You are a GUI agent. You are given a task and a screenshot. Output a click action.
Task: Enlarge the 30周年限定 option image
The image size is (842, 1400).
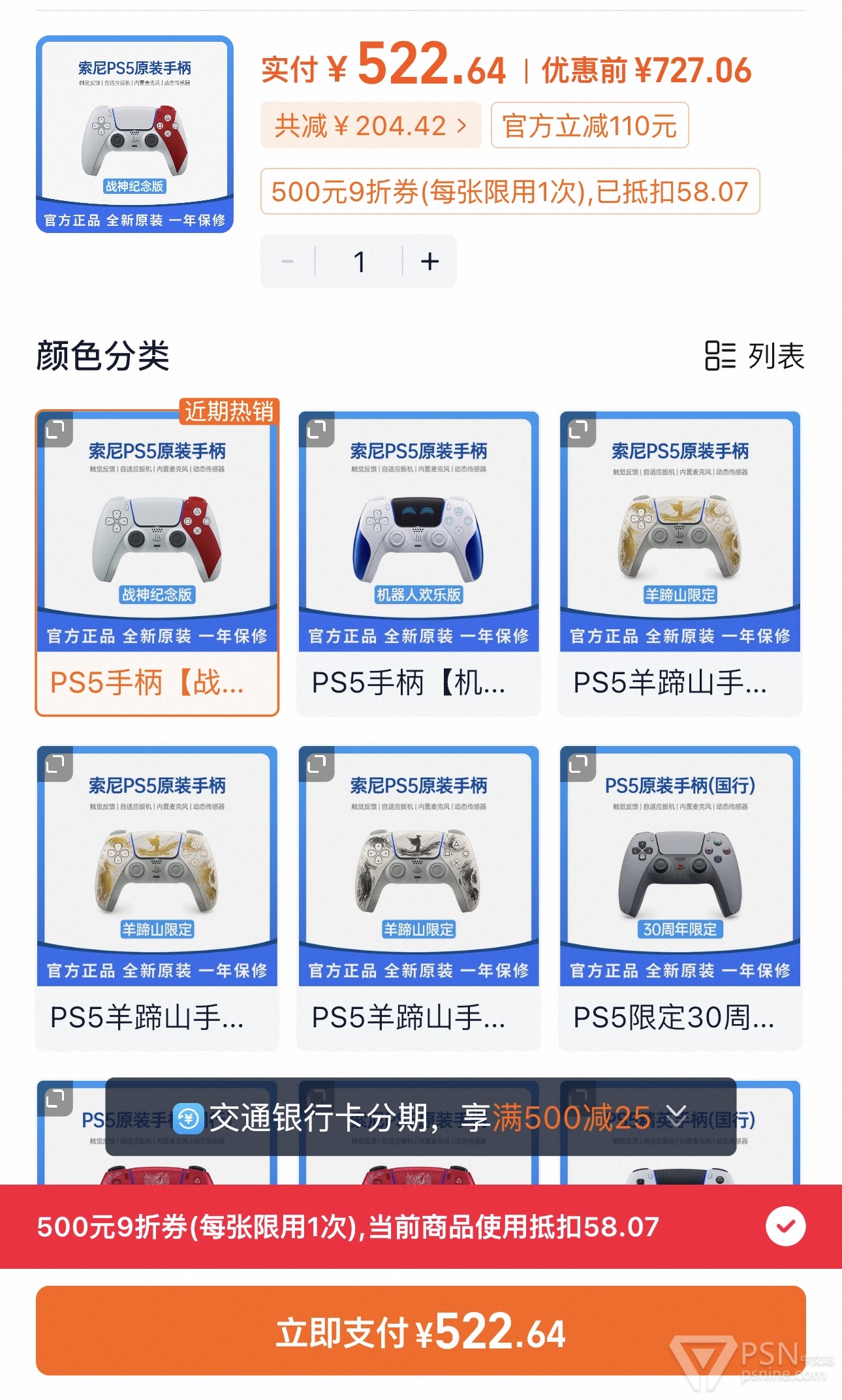(x=578, y=764)
